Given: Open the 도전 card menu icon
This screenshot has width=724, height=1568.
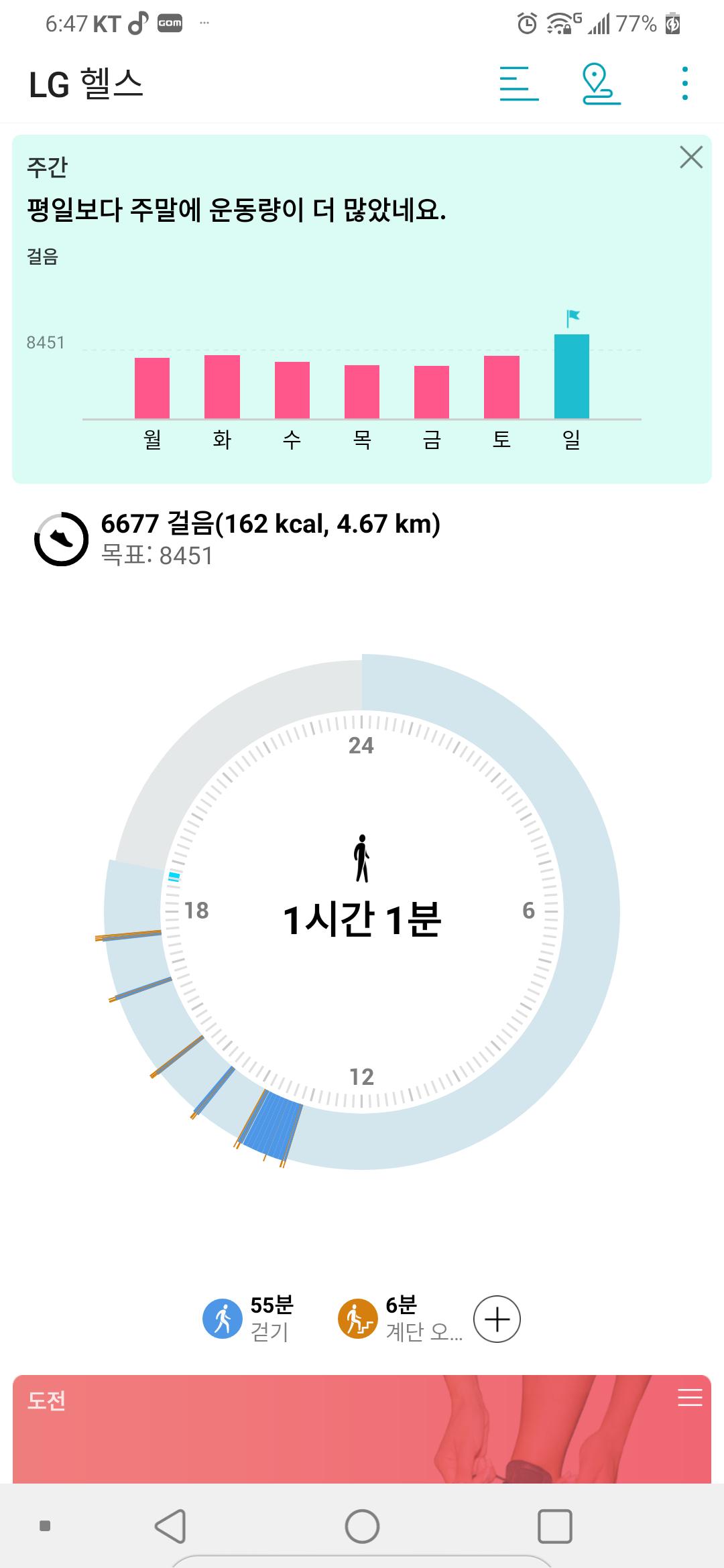Looking at the screenshot, I should point(690,1397).
